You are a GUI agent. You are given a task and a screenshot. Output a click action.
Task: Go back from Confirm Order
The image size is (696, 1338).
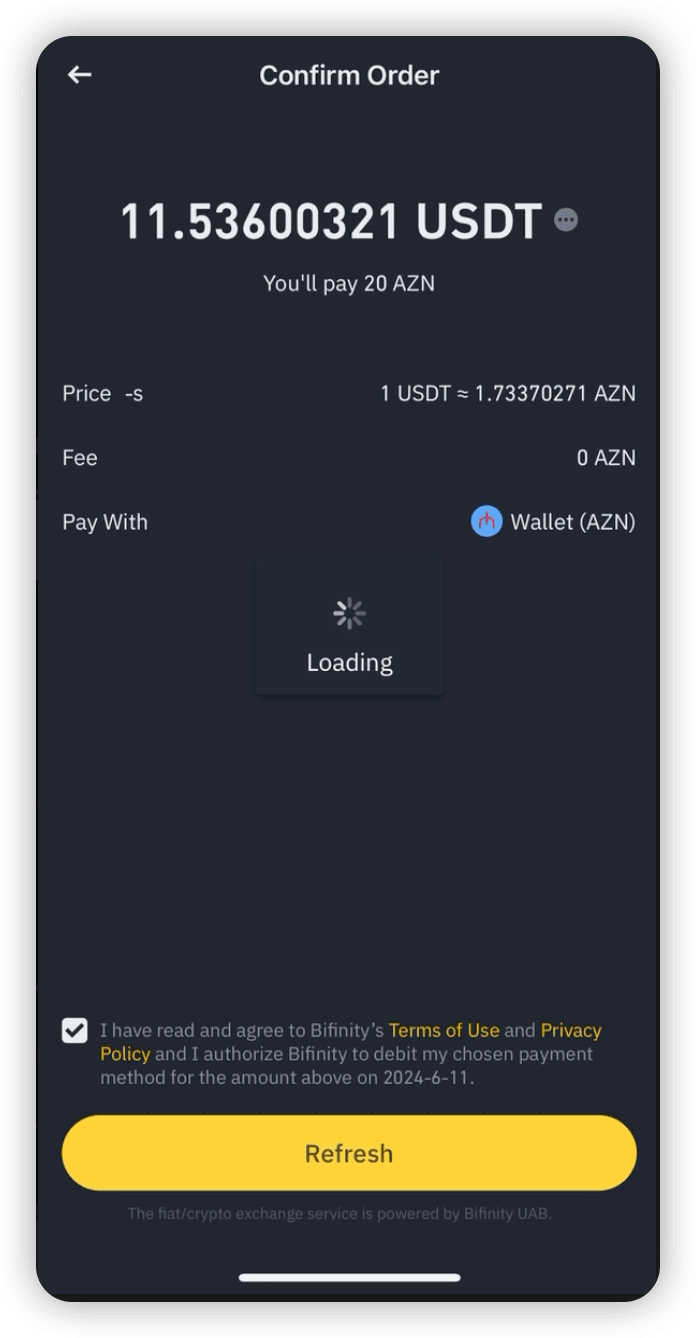(x=79, y=75)
